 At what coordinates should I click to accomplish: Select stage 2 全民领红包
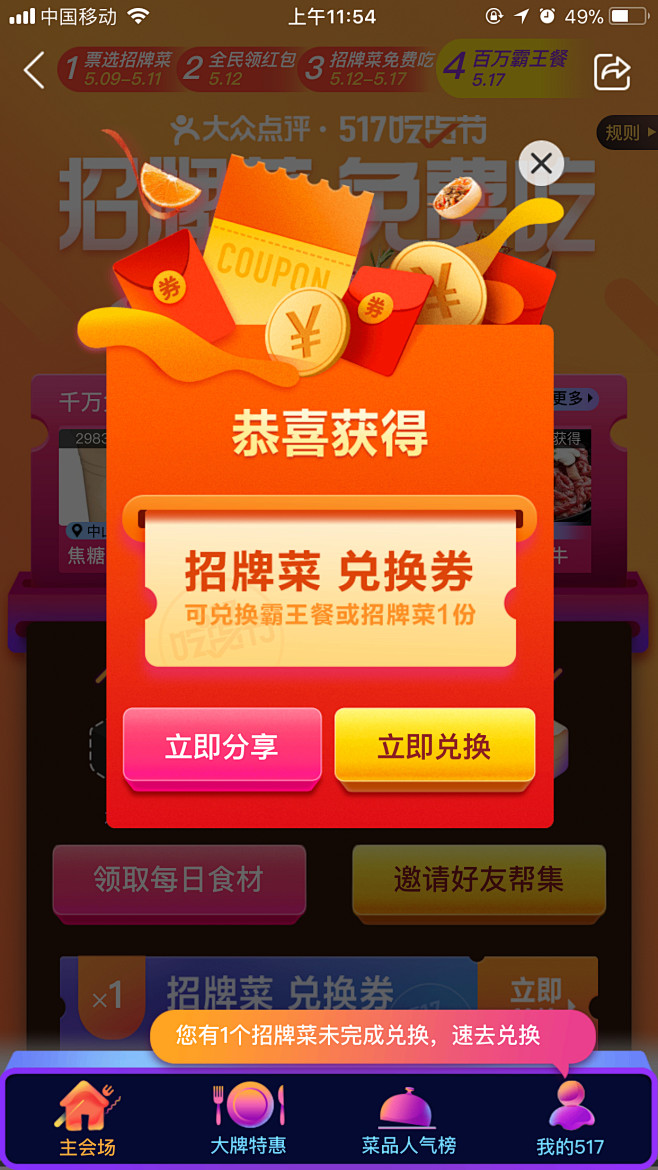click(239, 69)
